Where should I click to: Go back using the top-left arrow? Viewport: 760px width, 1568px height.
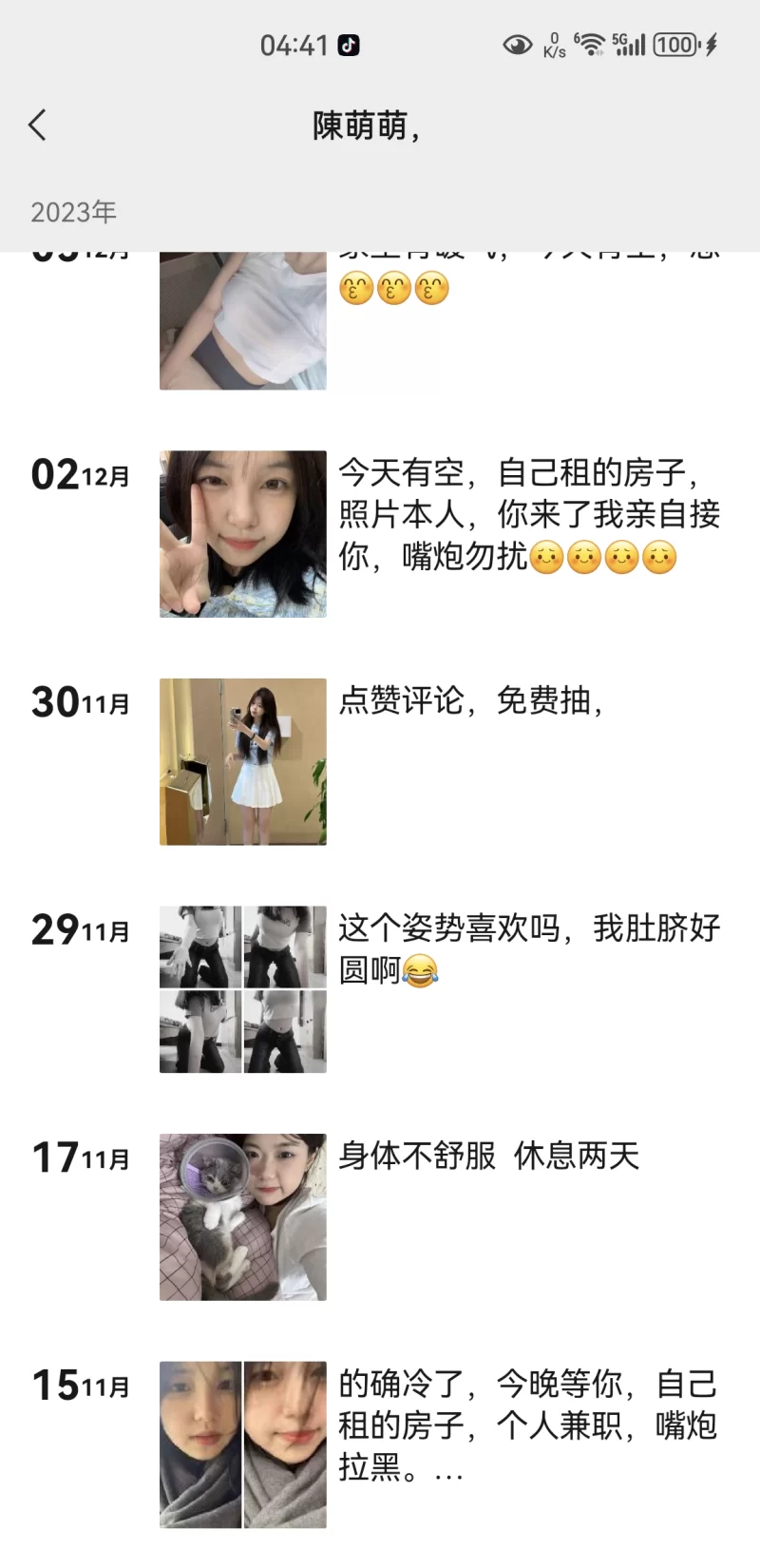(38, 124)
